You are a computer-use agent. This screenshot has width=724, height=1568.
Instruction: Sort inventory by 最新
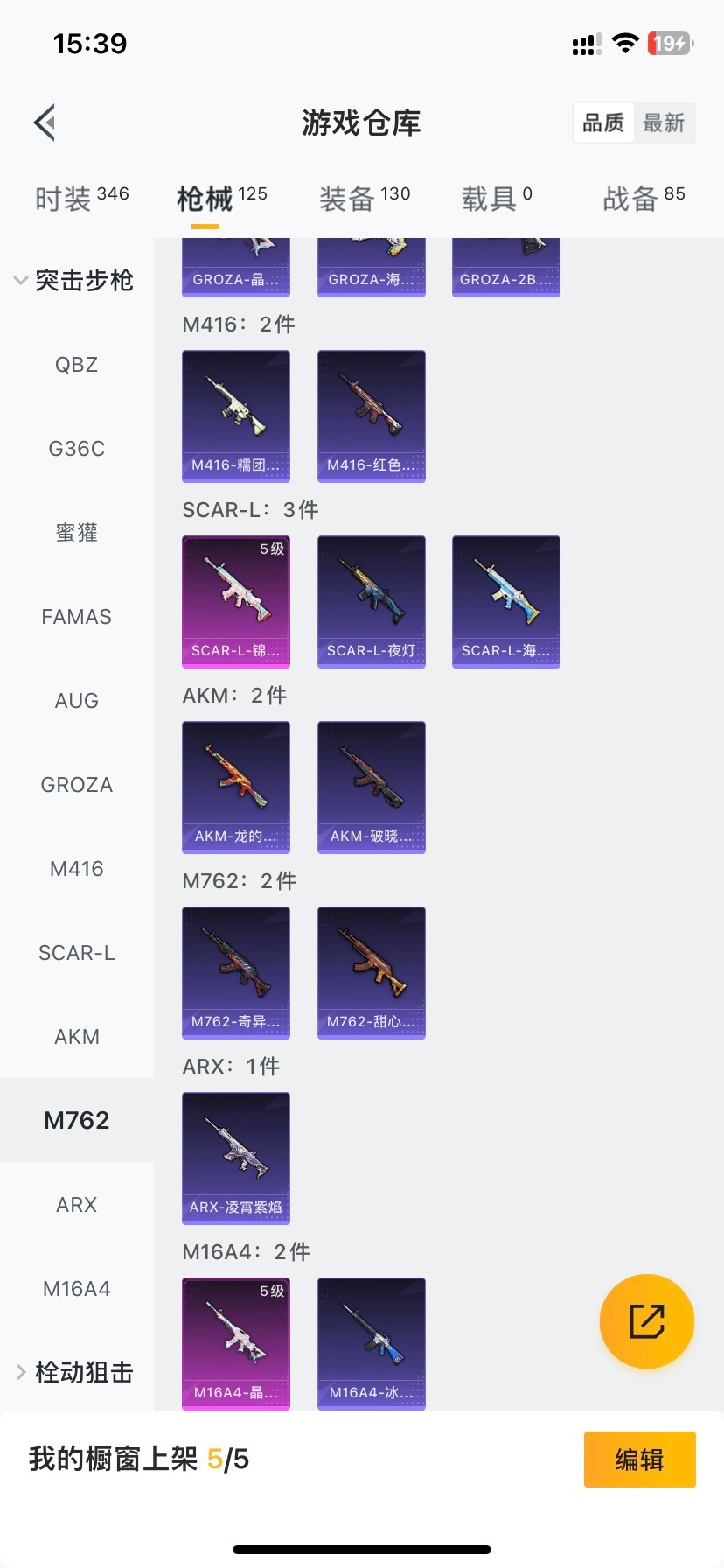(664, 122)
